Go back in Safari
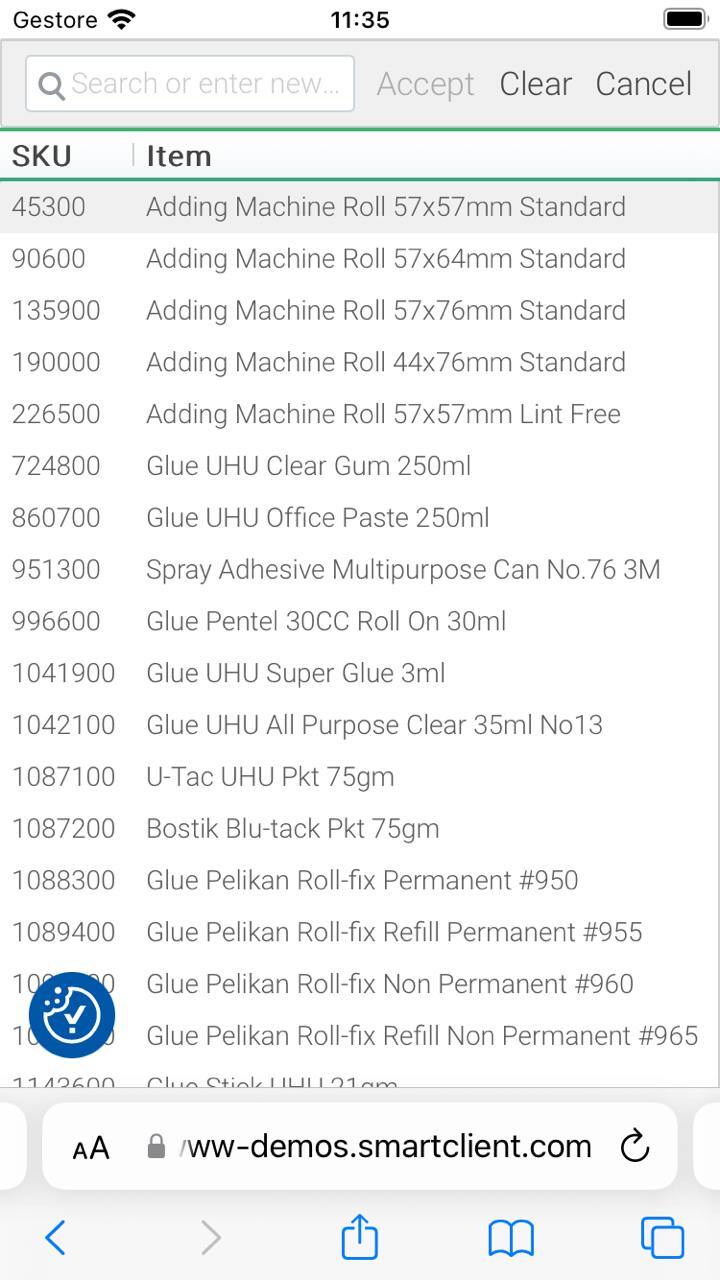This screenshot has height=1280, width=720. (x=56, y=1238)
